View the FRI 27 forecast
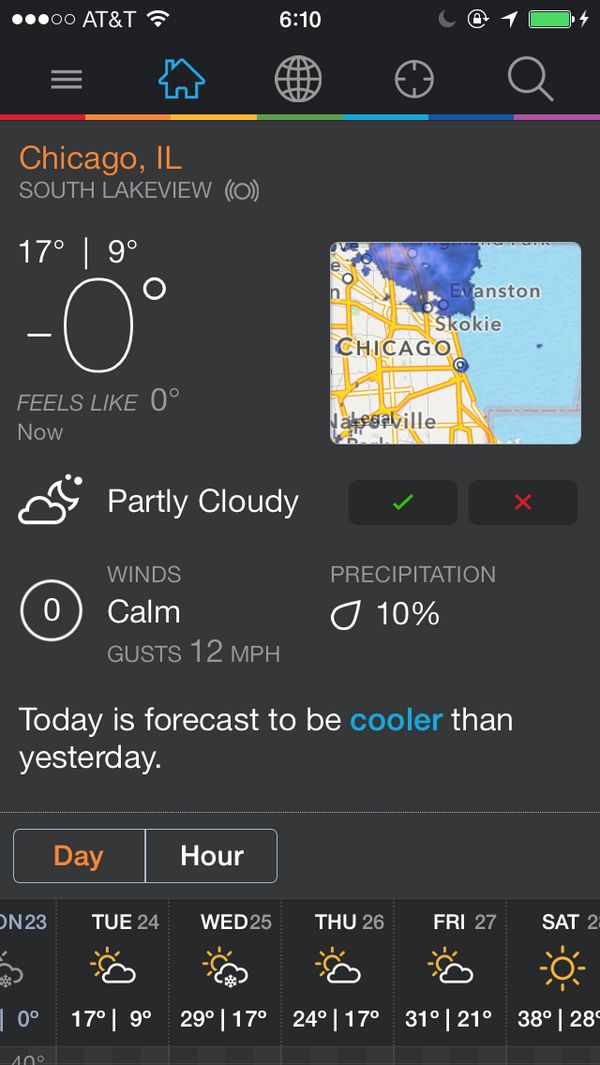This screenshot has width=600, height=1065. [x=450, y=970]
